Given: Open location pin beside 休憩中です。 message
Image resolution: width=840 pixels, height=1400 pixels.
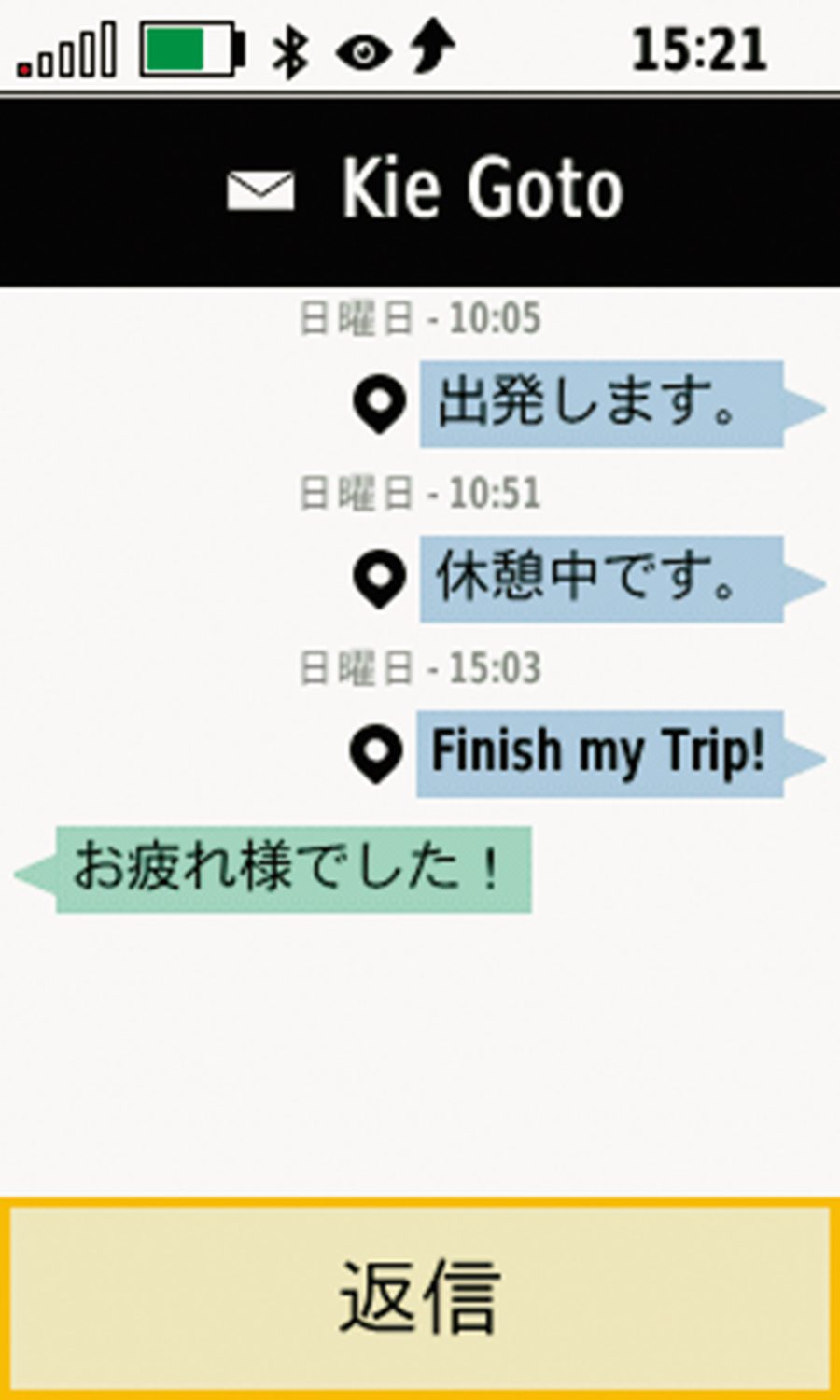Looking at the screenshot, I should (379, 578).
